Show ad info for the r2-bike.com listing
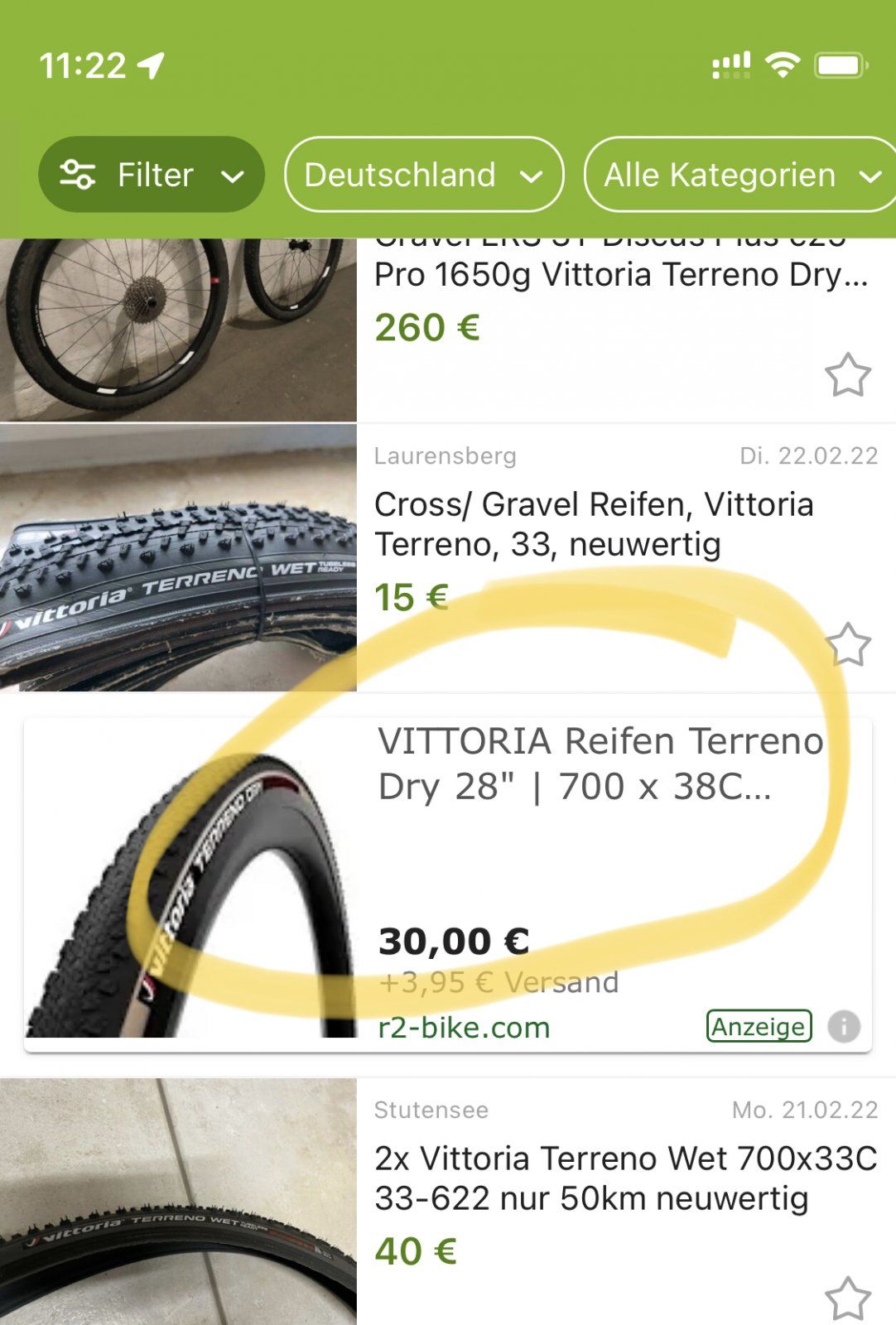This screenshot has width=896, height=1325. click(844, 1027)
